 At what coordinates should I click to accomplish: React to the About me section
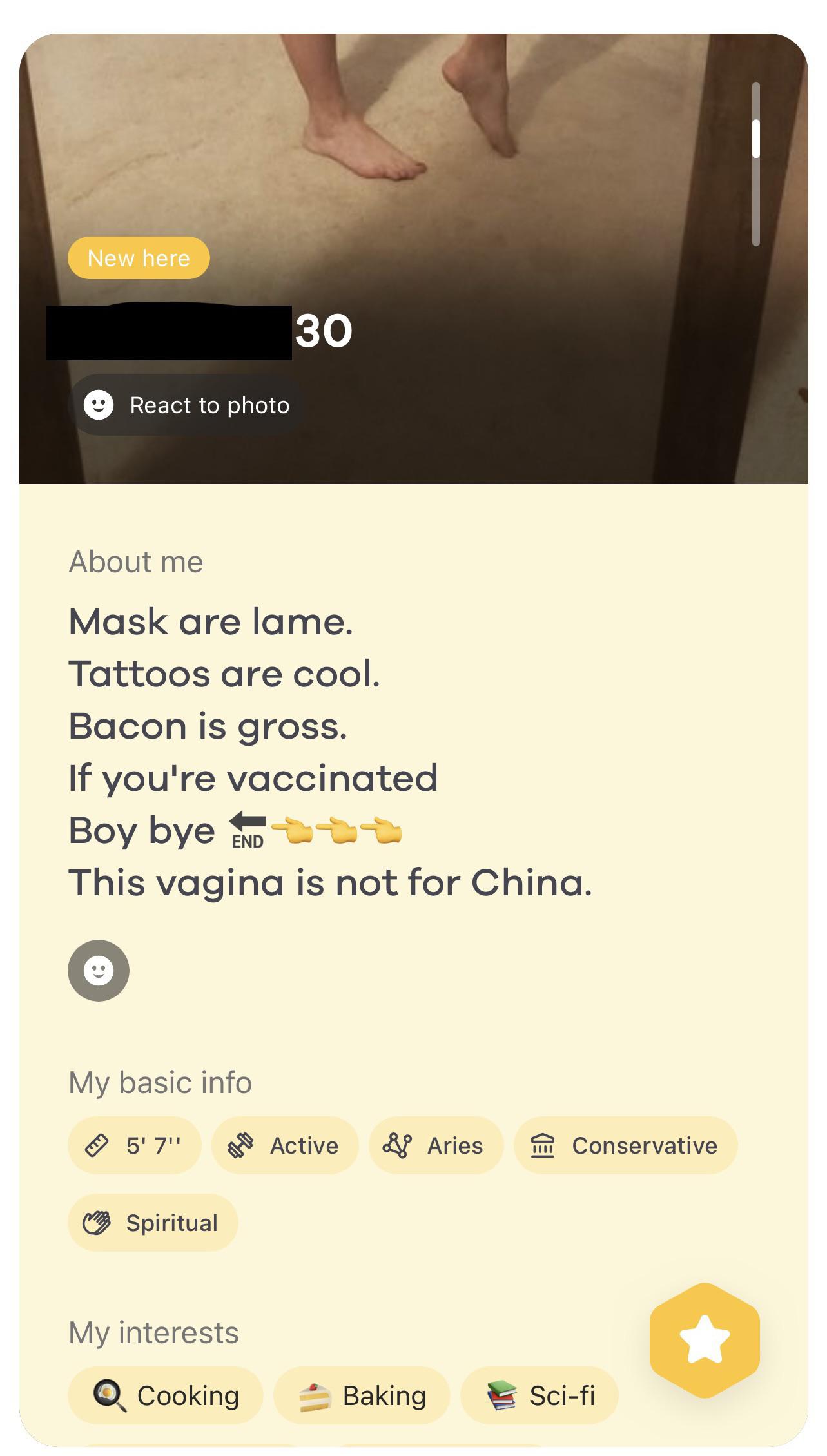(99, 970)
